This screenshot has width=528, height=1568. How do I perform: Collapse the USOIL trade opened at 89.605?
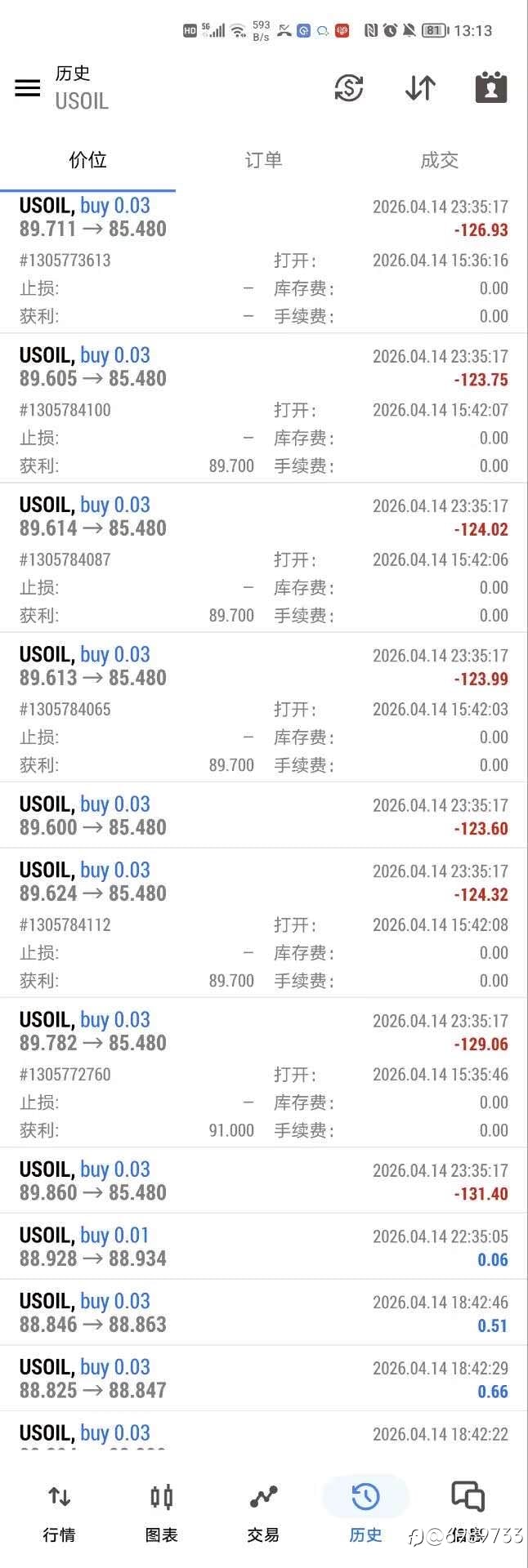pyautogui.click(x=263, y=367)
